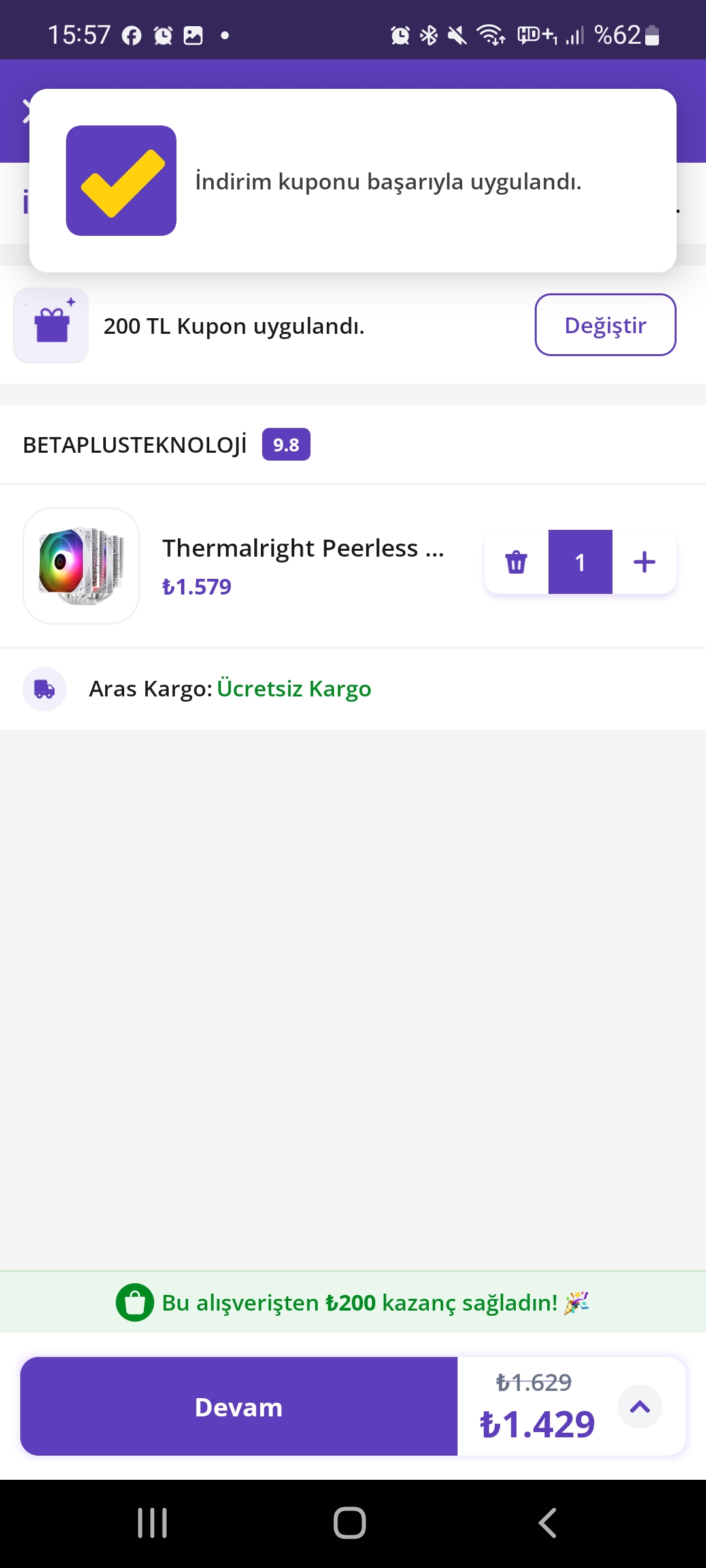Open the BETAPLUSTEKNOLOJİ seller page
Image resolution: width=706 pixels, height=1568 pixels.
[x=135, y=445]
